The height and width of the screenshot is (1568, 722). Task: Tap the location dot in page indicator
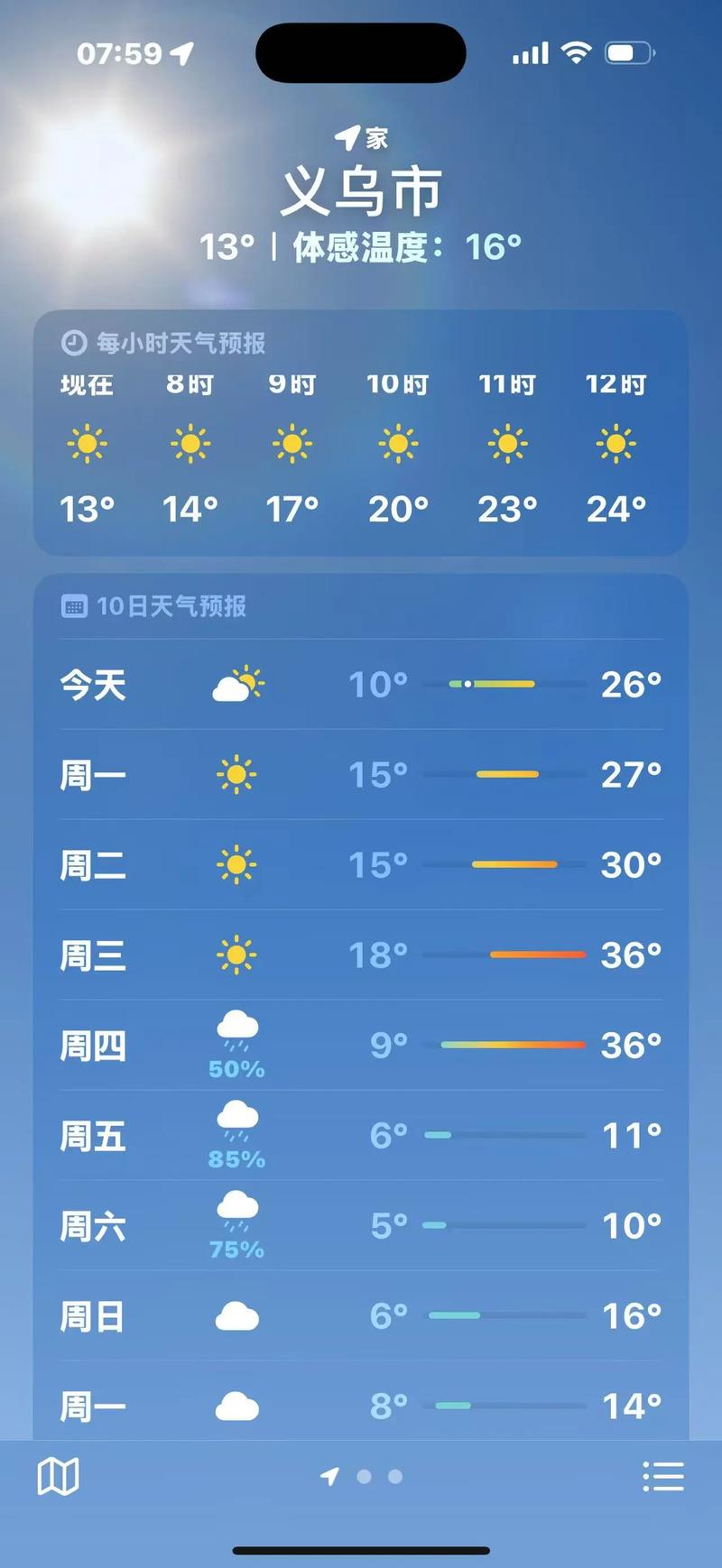click(x=330, y=1474)
